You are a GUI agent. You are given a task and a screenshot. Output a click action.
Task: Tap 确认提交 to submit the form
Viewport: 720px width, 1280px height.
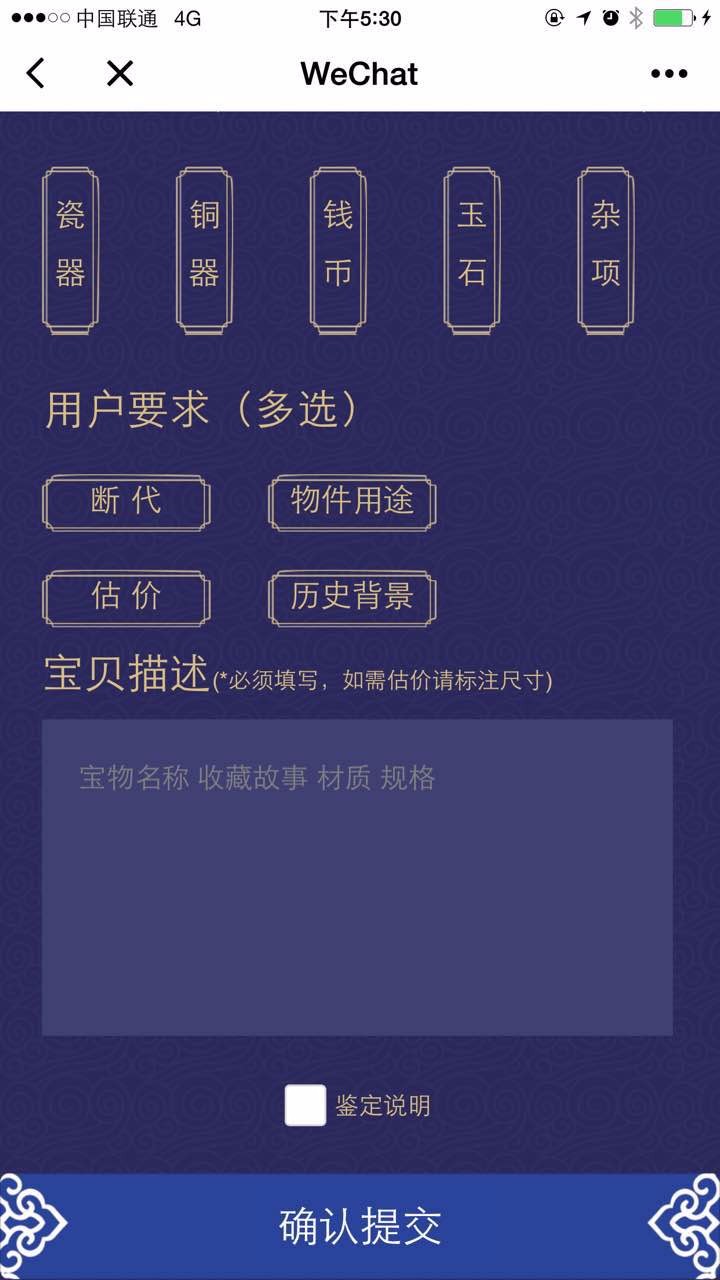(360, 1226)
